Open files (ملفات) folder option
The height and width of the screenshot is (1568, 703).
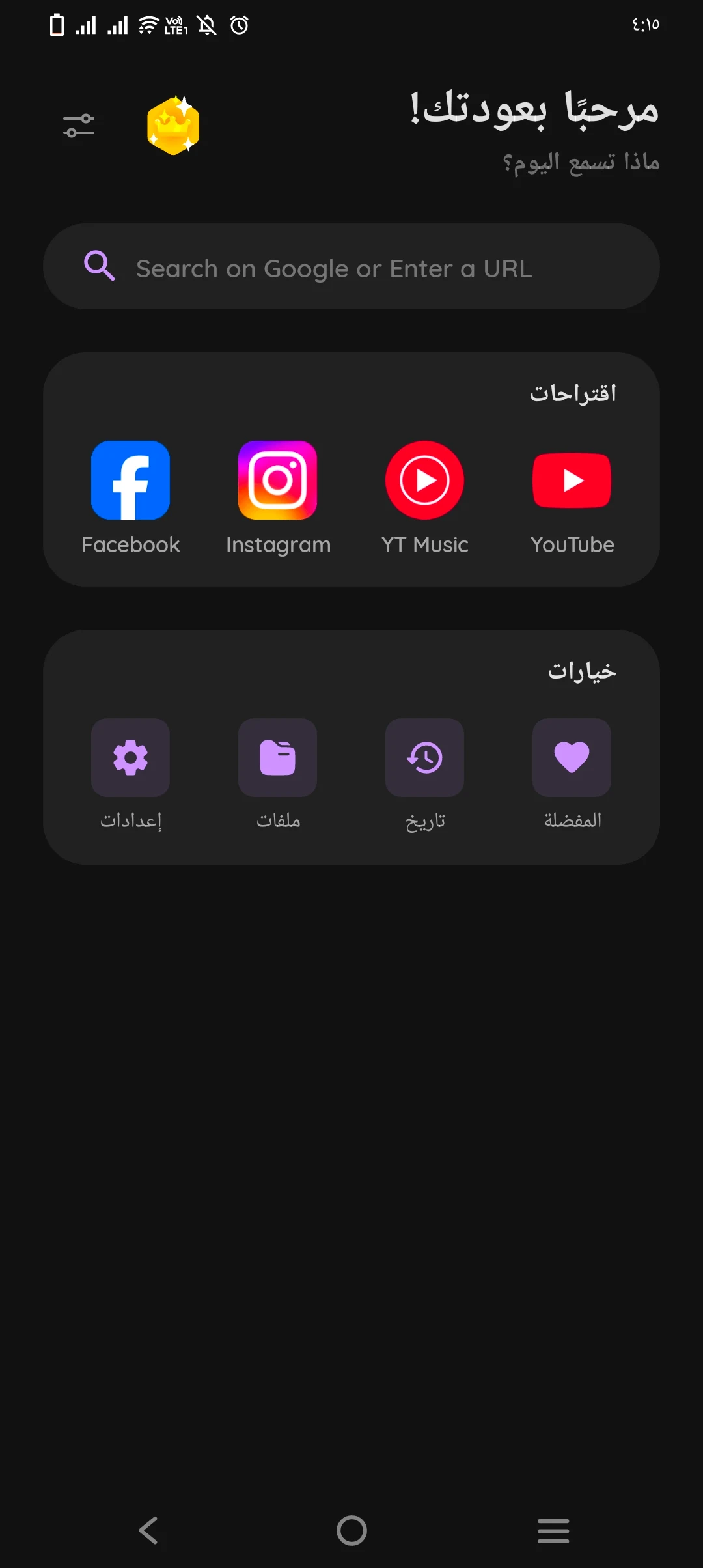[278, 758]
